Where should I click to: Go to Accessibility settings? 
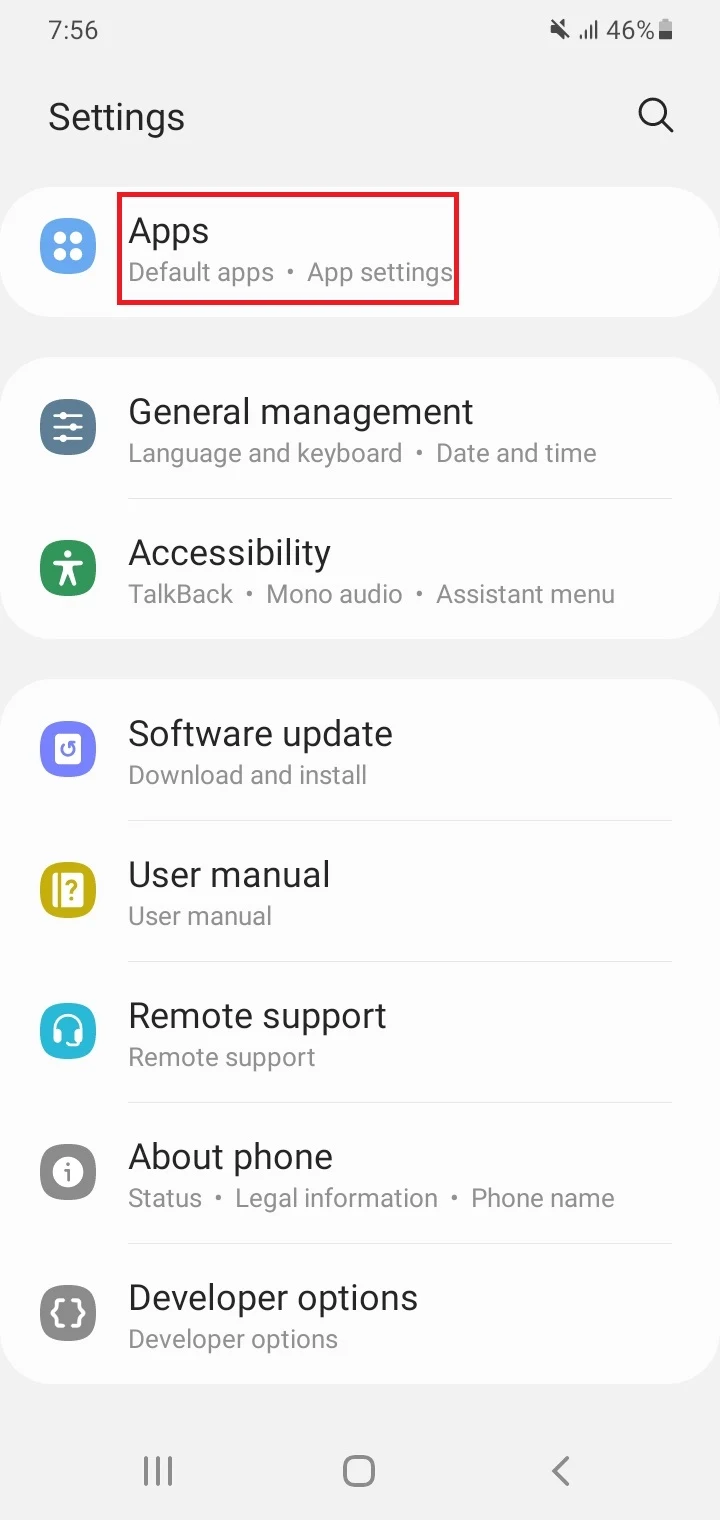[360, 570]
